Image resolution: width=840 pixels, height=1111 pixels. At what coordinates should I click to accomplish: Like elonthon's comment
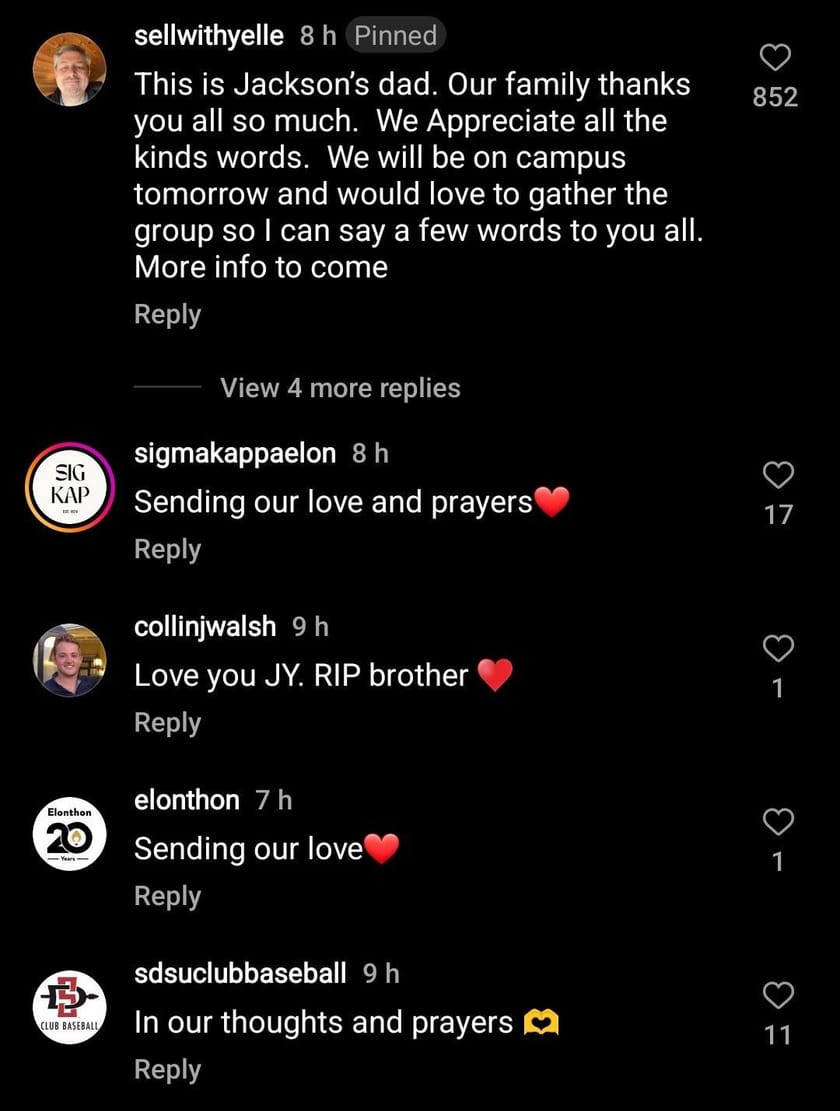tap(778, 822)
